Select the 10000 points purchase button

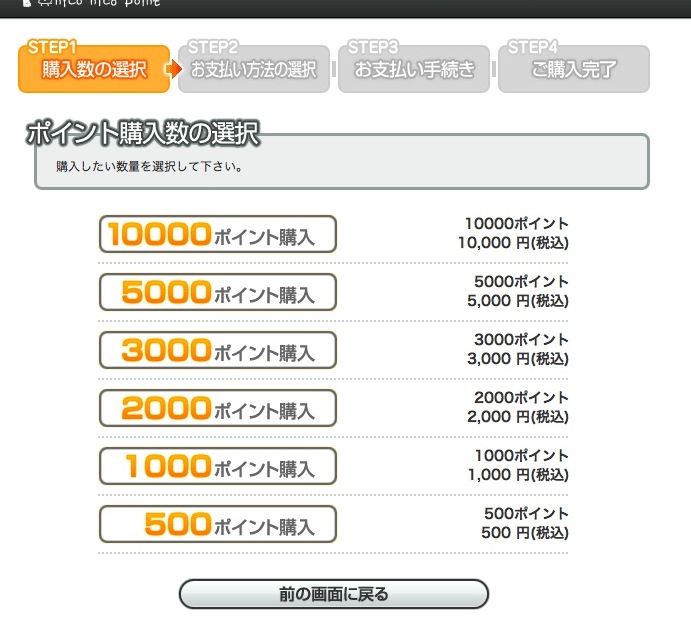pyautogui.click(x=218, y=234)
